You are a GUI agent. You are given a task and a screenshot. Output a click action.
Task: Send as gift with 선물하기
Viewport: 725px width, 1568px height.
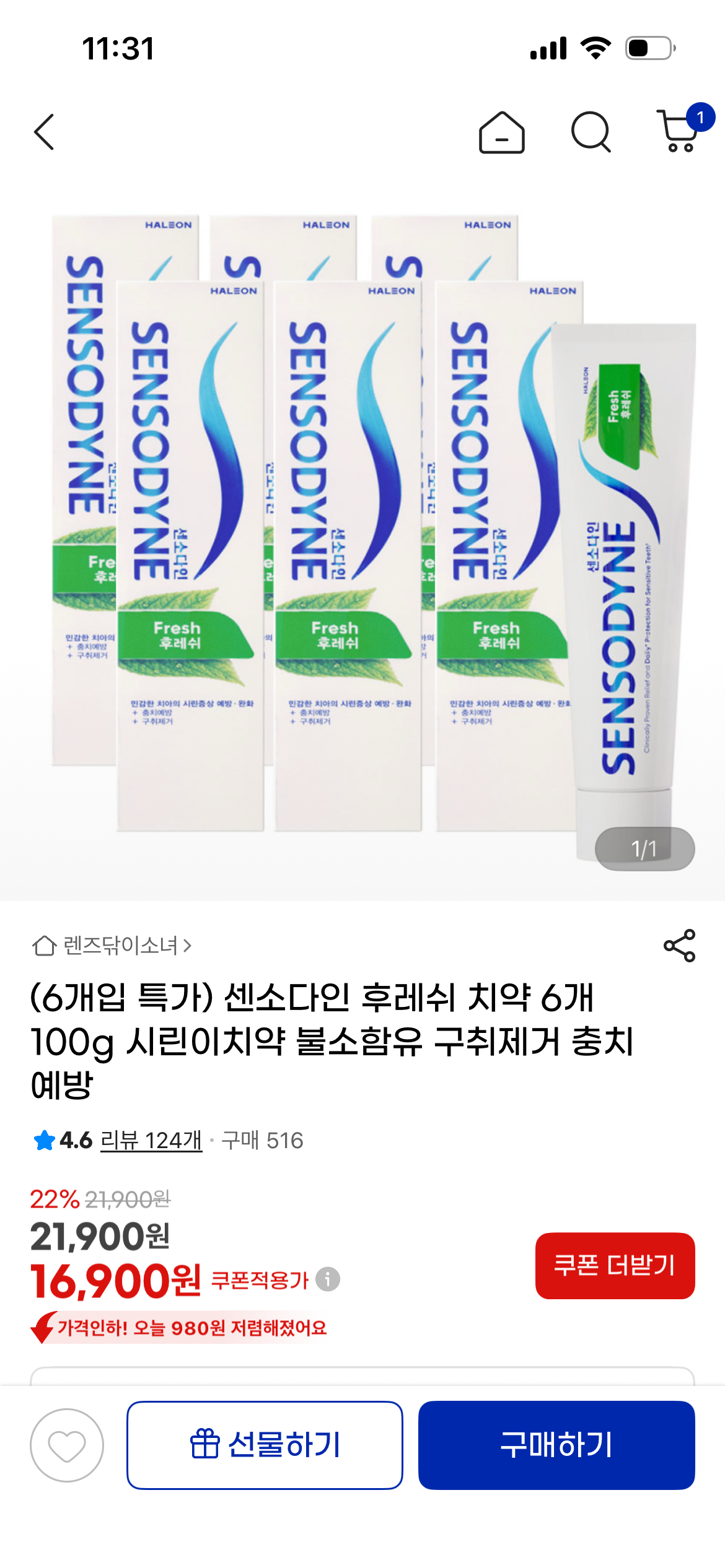(x=265, y=1445)
